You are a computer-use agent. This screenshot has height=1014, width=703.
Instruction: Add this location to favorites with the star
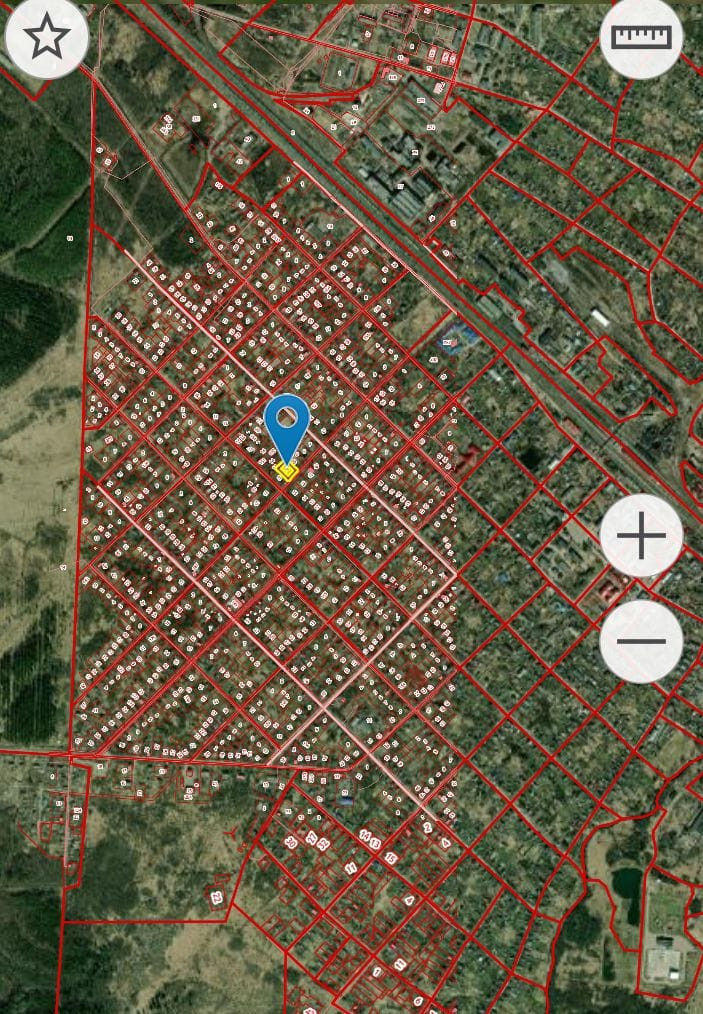coord(46,37)
